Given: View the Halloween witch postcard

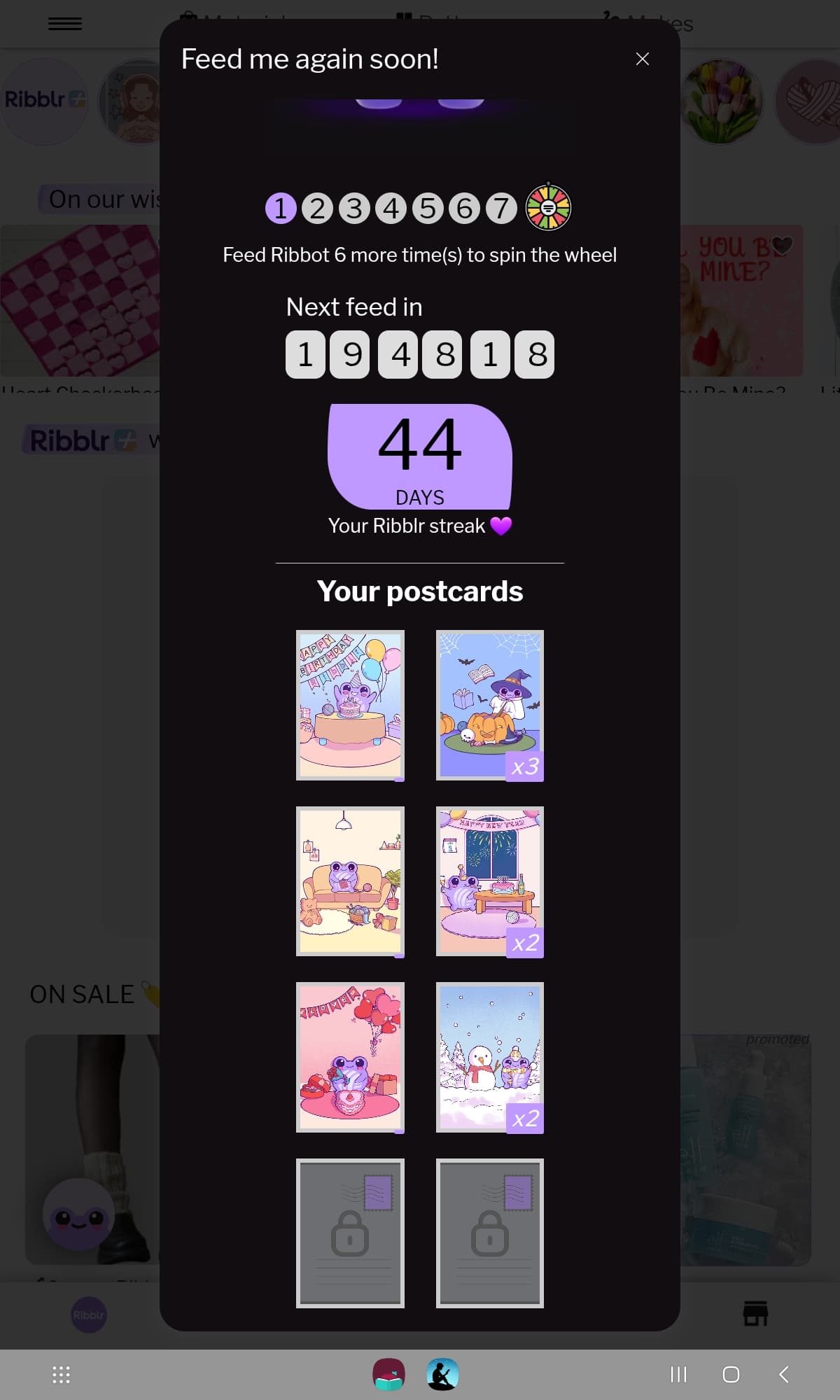Looking at the screenshot, I should click(x=490, y=705).
